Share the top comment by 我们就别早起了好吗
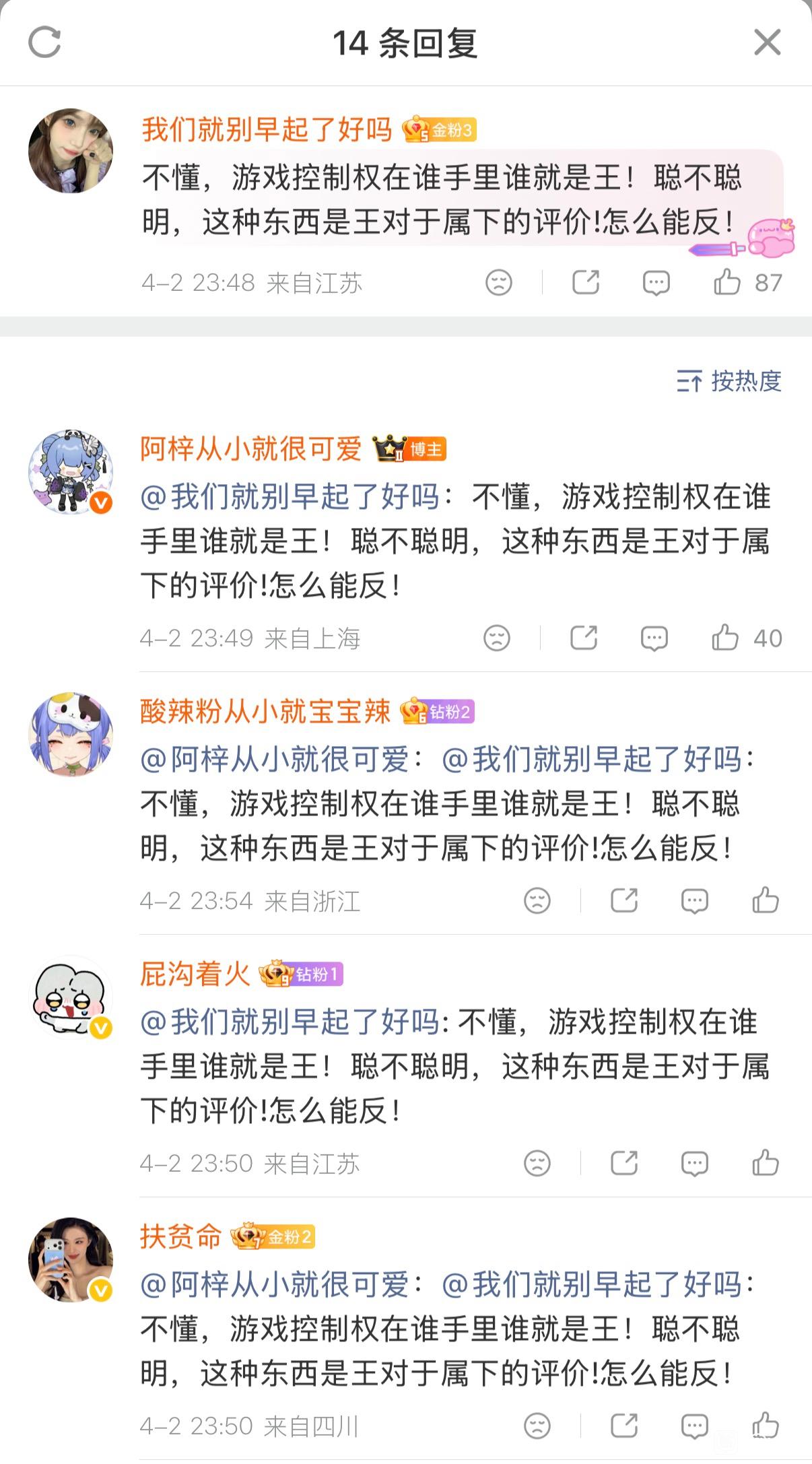This screenshot has width=812, height=1464. (585, 282)
